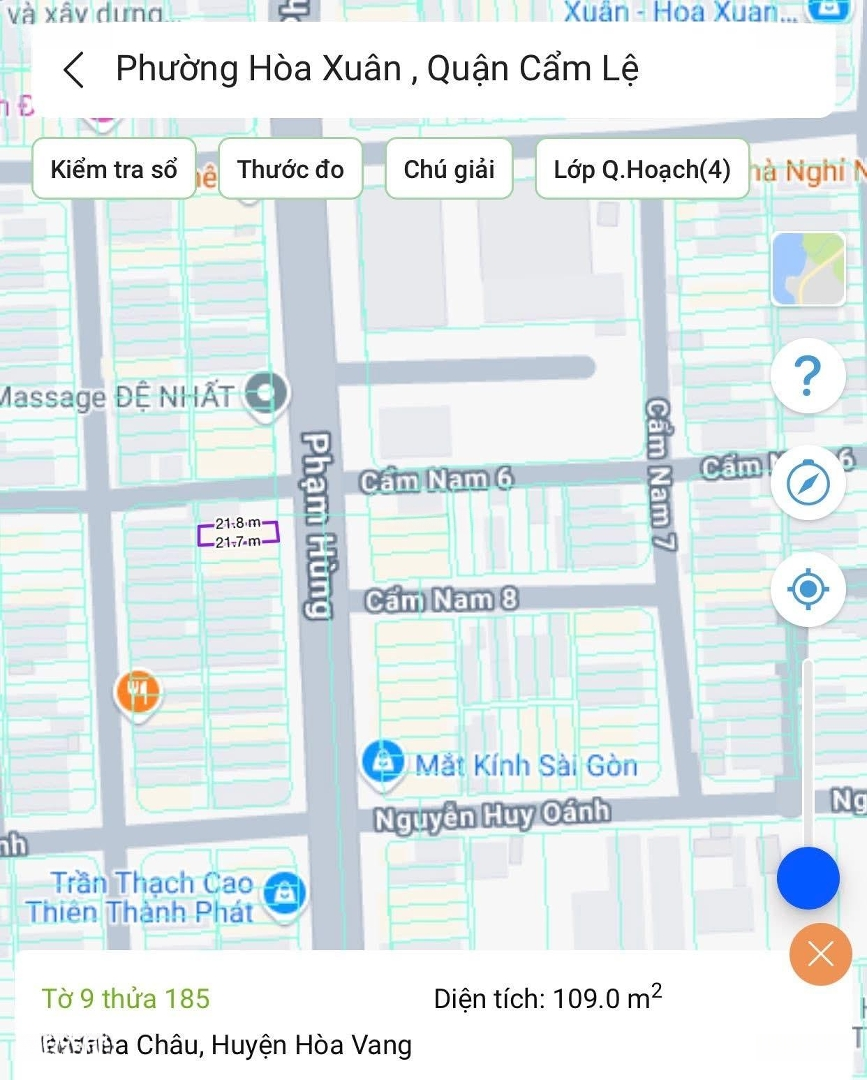Tap the blue slider handle

pyautogui.click(x=808, y=878)
